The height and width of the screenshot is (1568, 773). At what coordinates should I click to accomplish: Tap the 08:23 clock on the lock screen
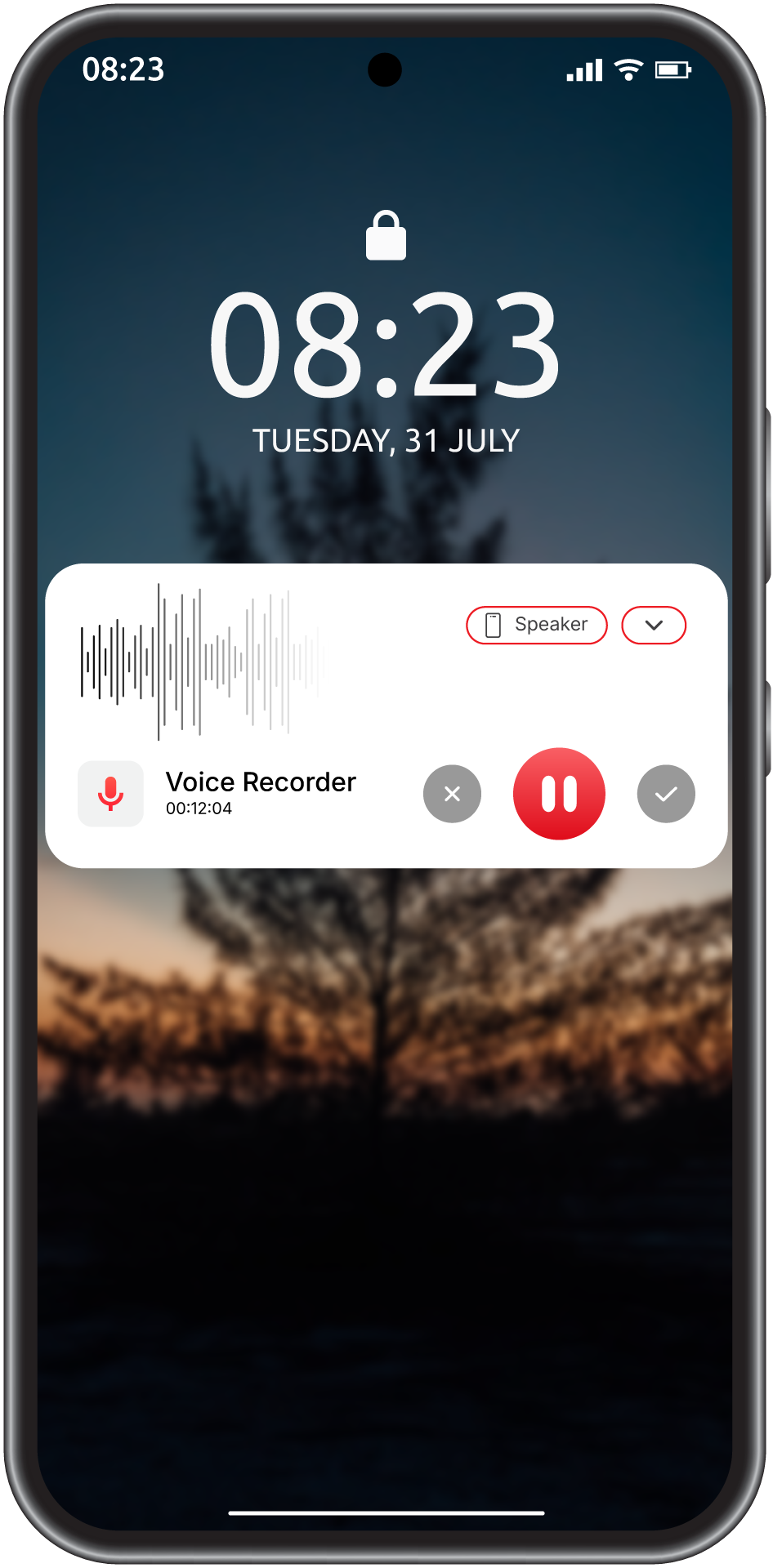point(386,347)
